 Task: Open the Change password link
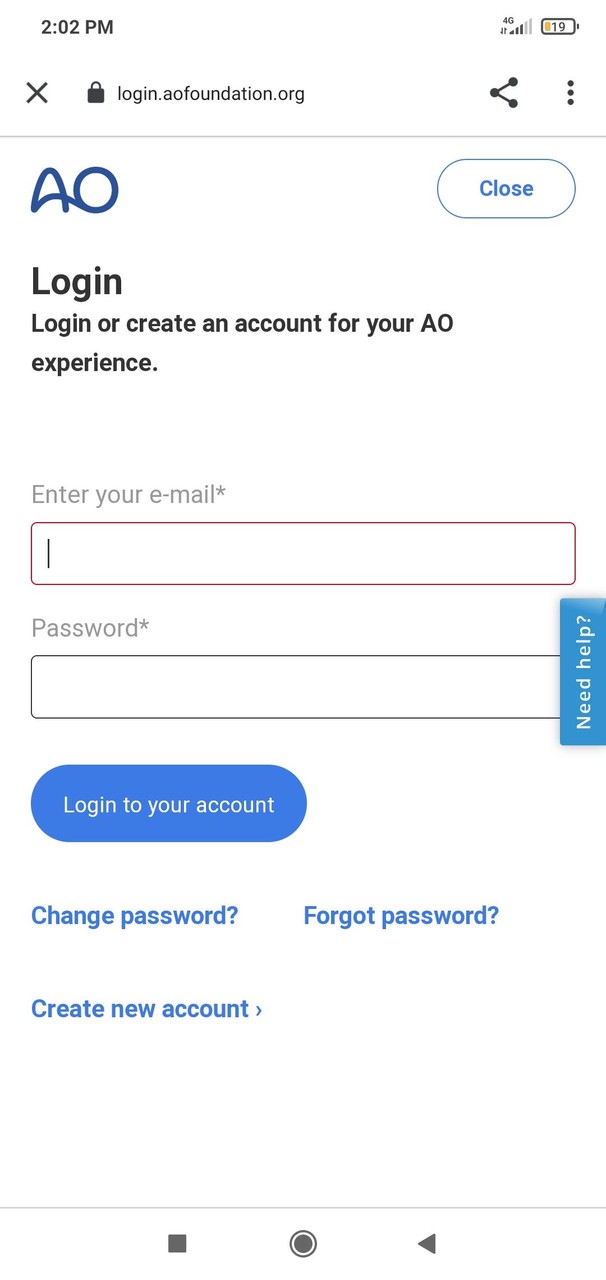pyautogui.click(x=135, y=915)
